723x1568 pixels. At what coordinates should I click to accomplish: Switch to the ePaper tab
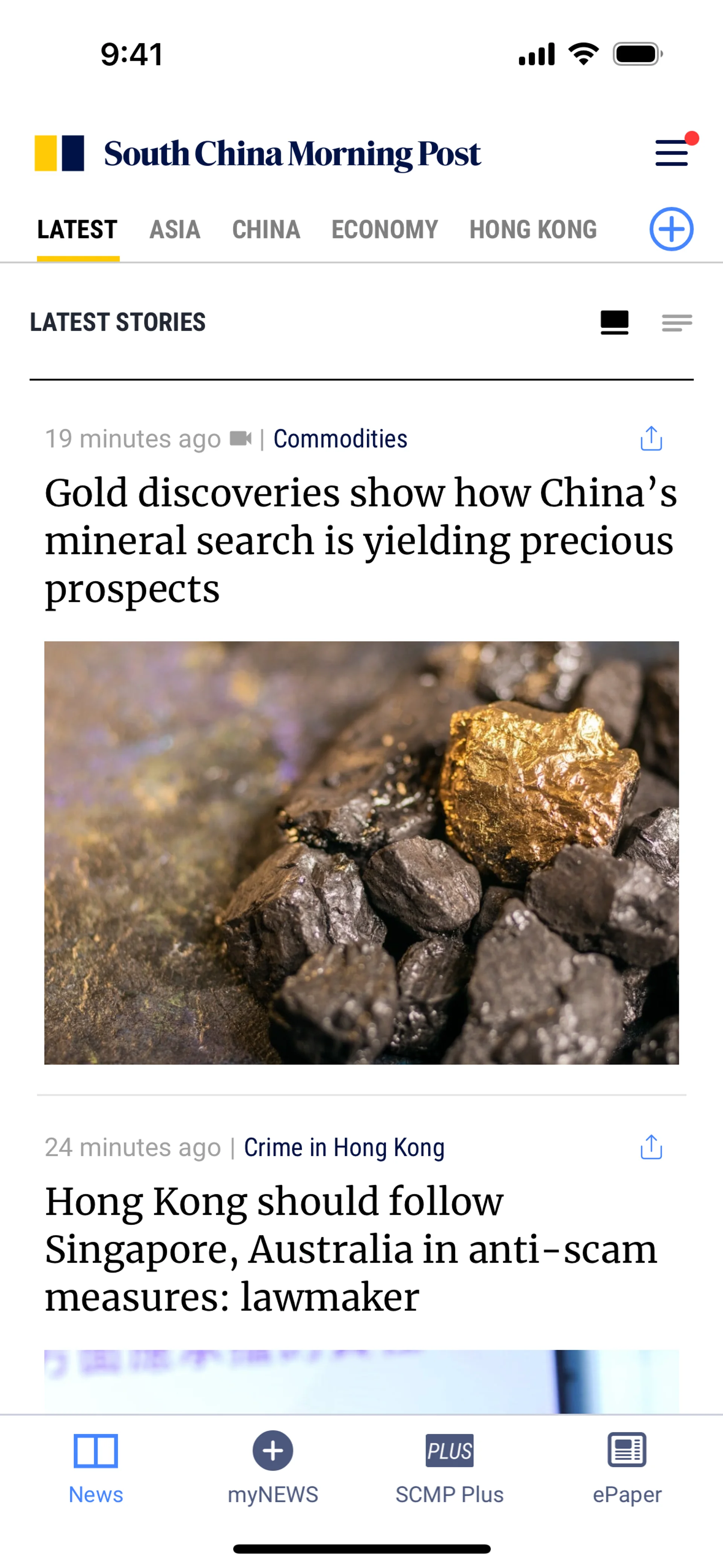point(627,1467)
